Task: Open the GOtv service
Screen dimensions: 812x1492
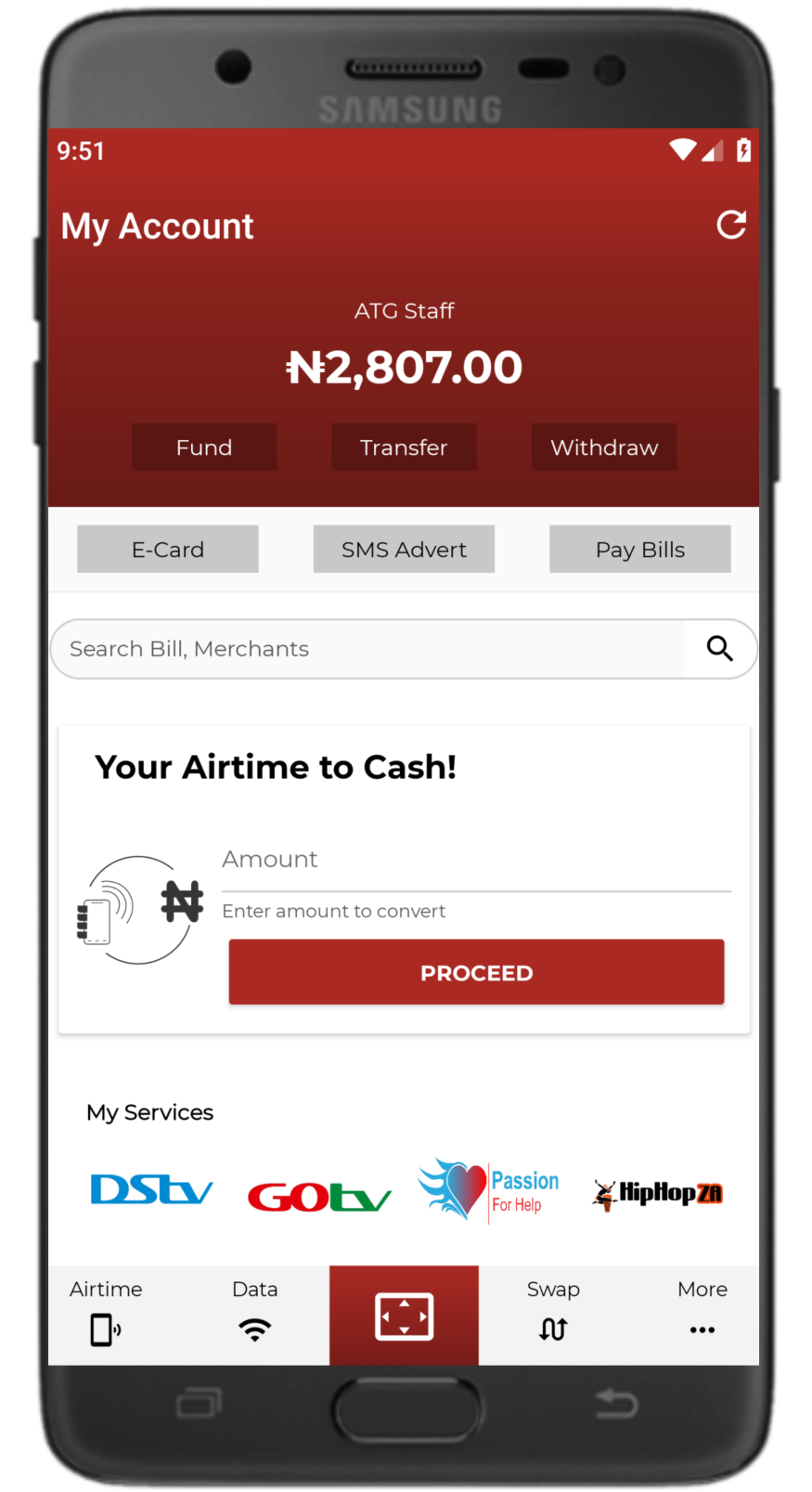Action: point(319,1196)
